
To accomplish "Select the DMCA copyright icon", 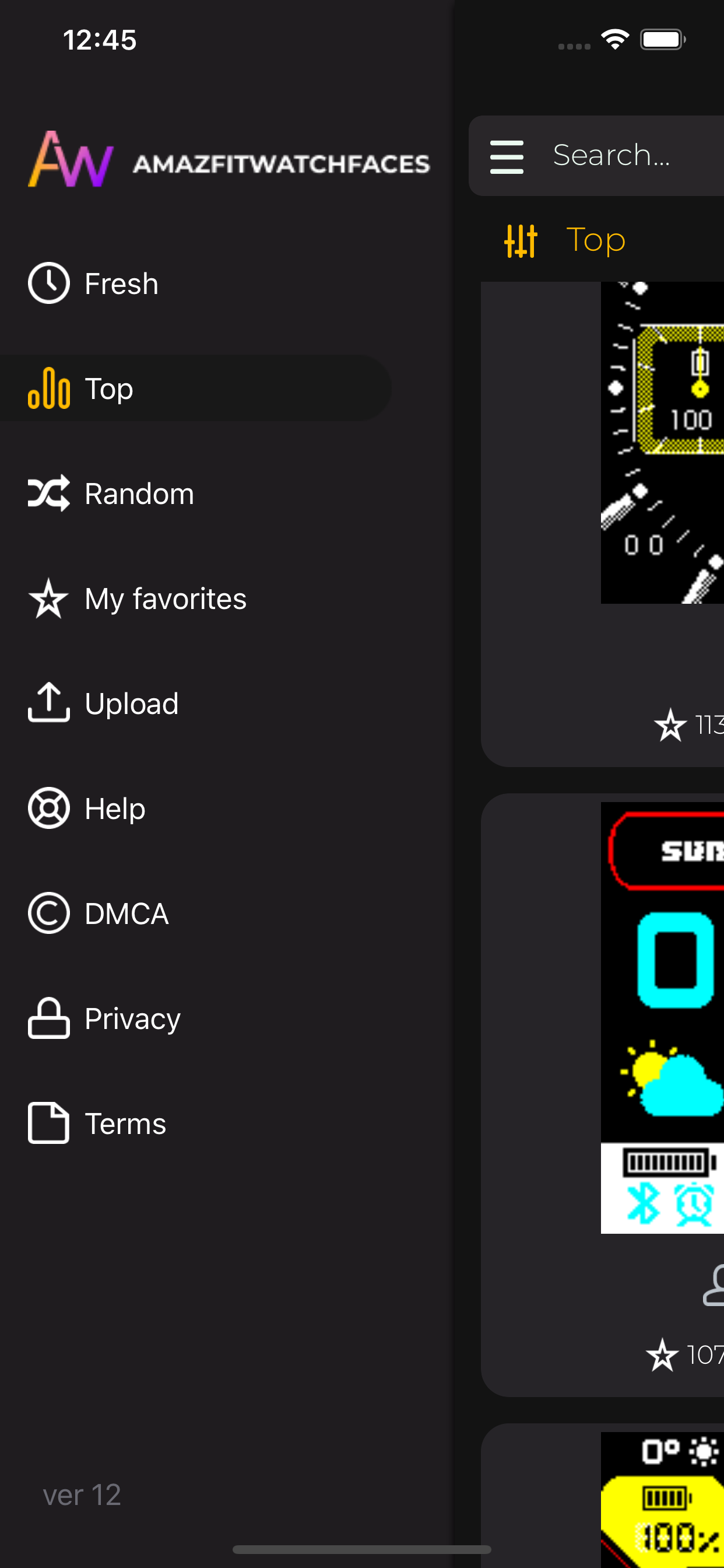I will [x=48, y=913].
